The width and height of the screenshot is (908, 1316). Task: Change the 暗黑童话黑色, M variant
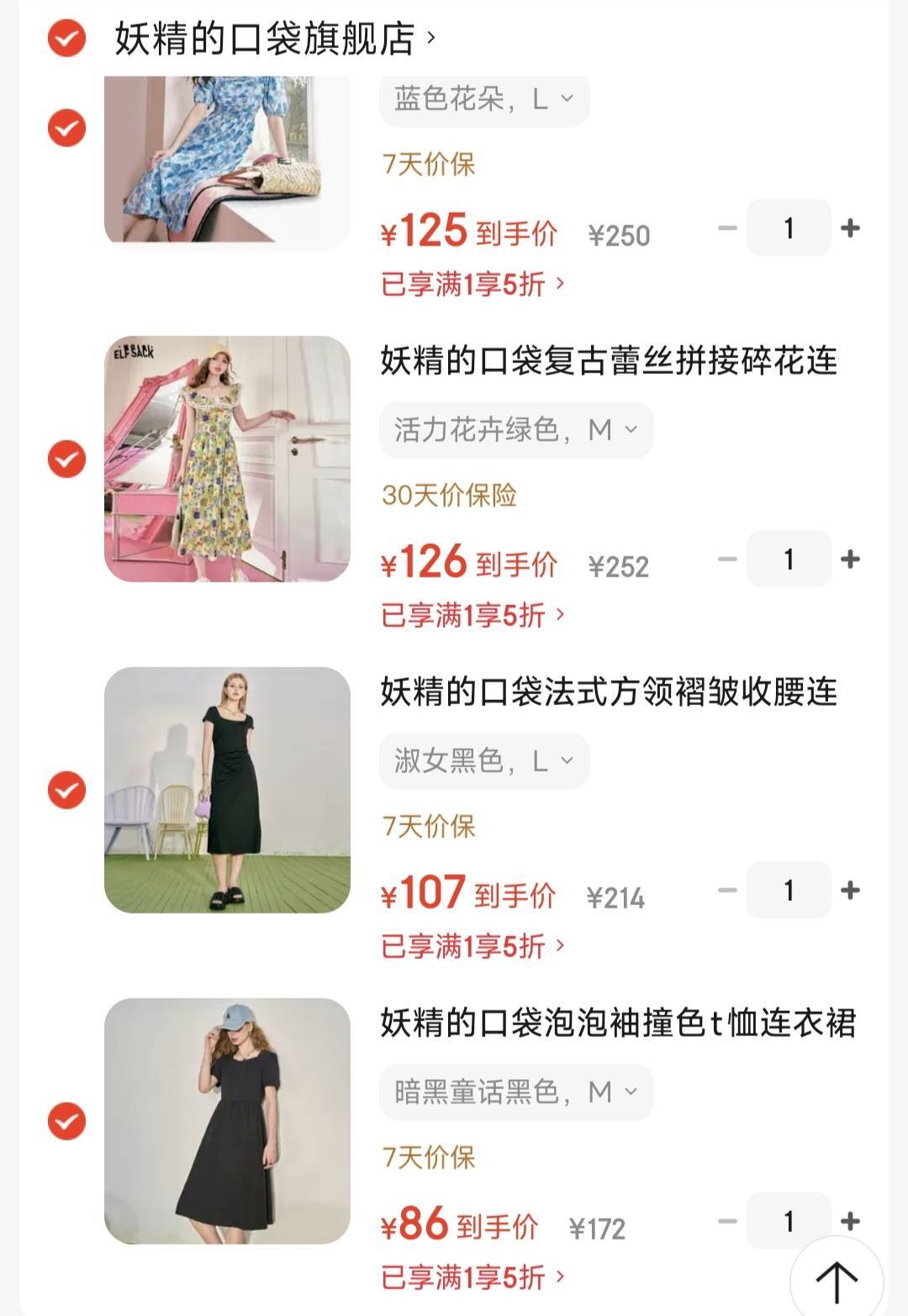point(515,1092)
